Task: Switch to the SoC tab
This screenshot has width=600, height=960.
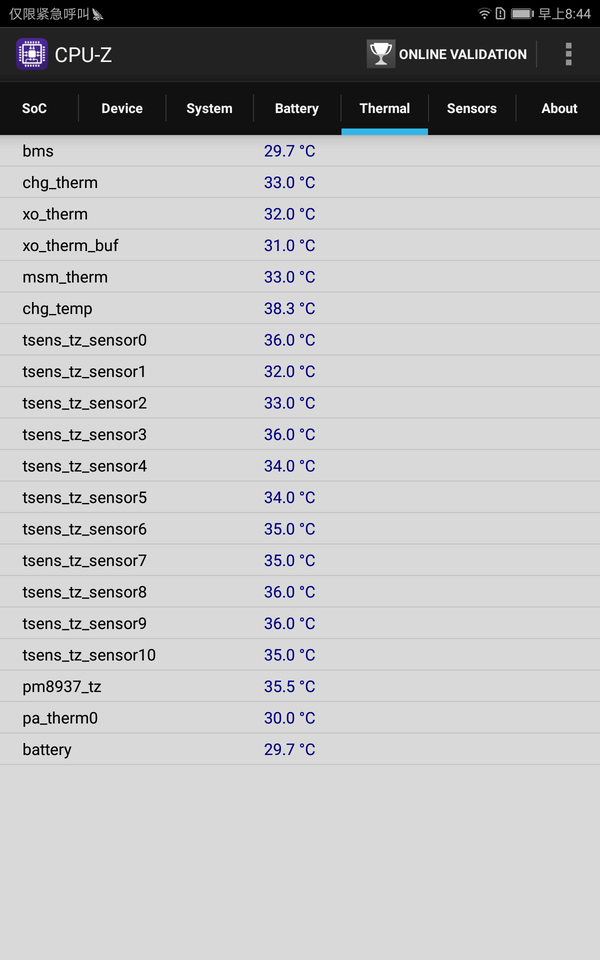Action: (35, 108)
